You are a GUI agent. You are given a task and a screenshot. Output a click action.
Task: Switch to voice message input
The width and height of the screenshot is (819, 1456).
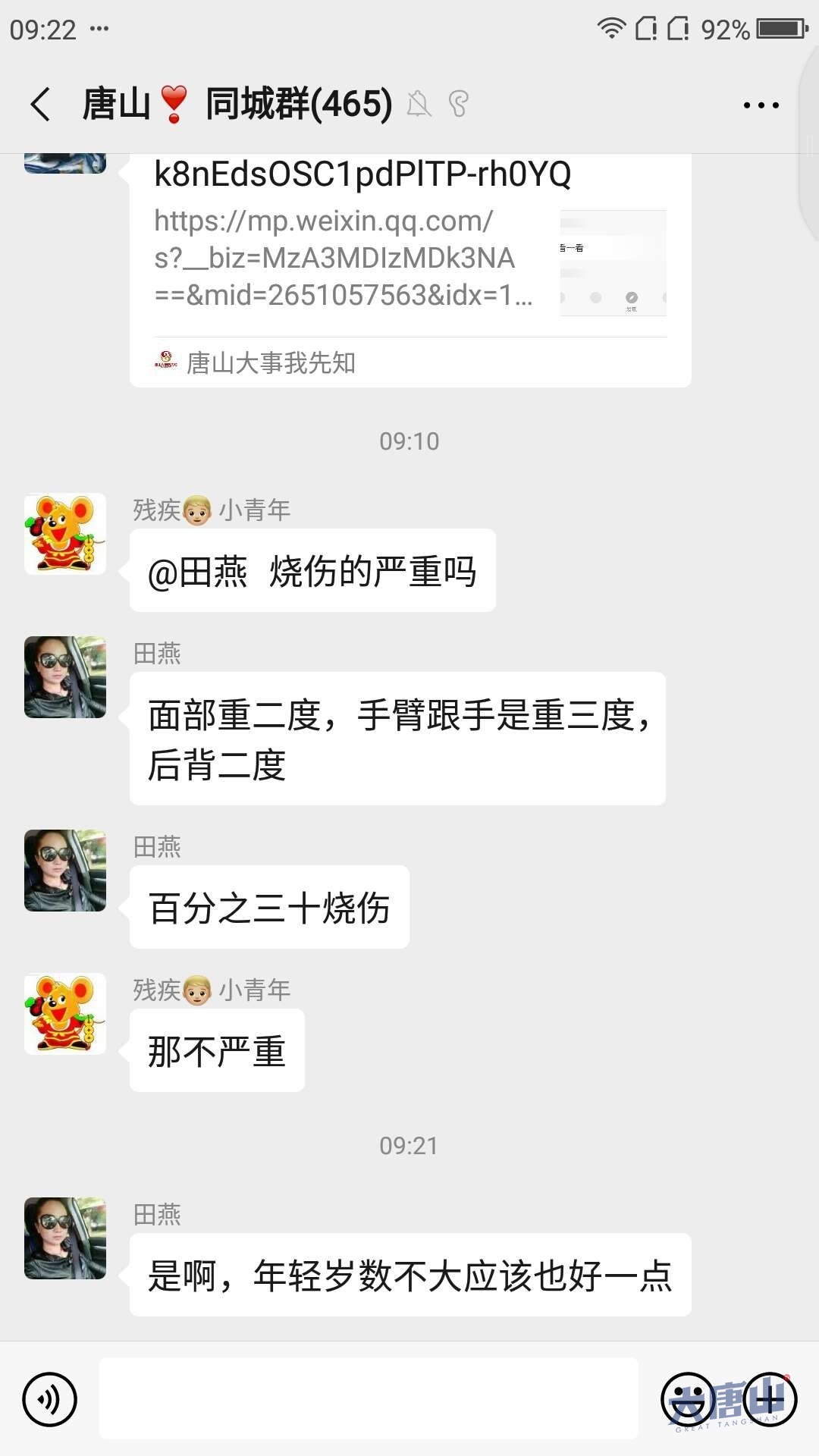[50, 1399]
